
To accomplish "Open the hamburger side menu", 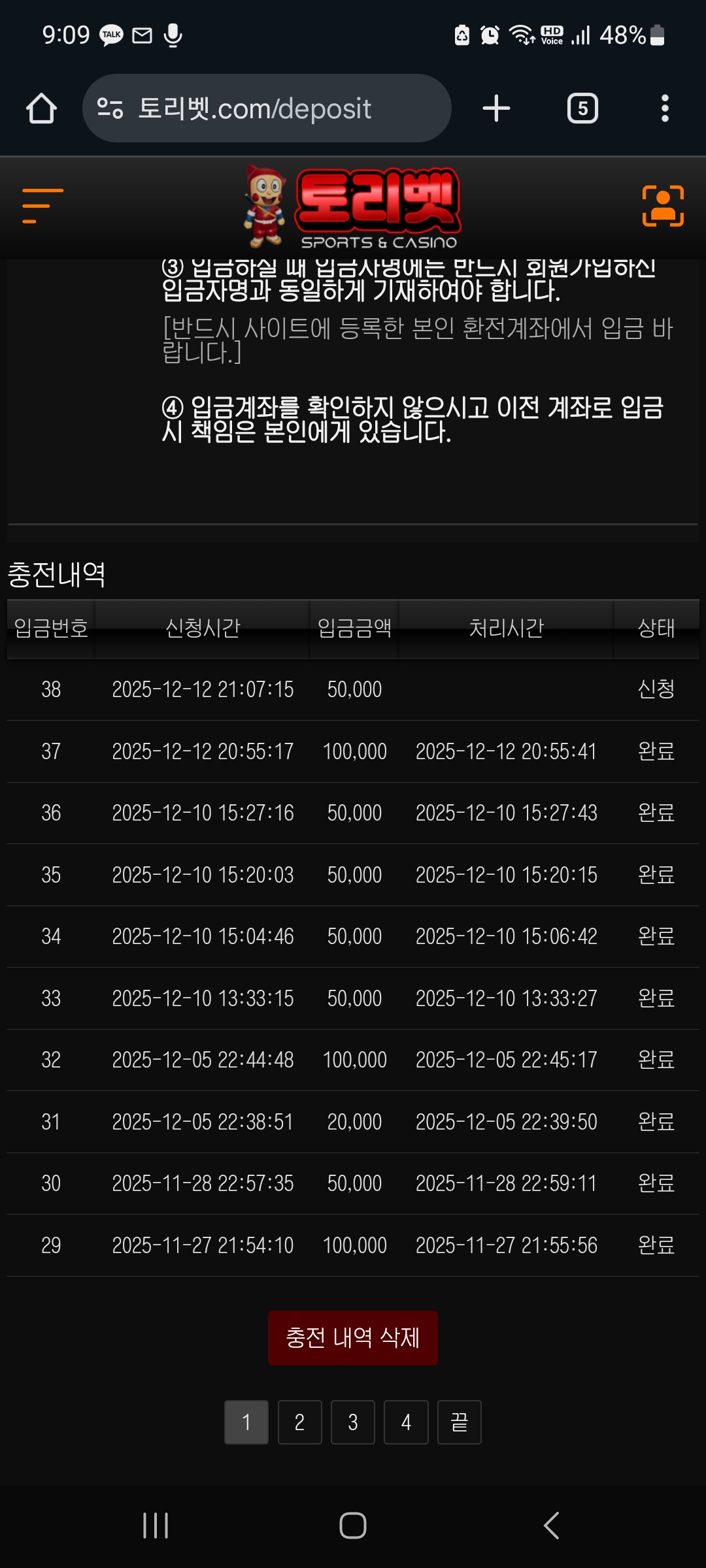I will 42,206.
